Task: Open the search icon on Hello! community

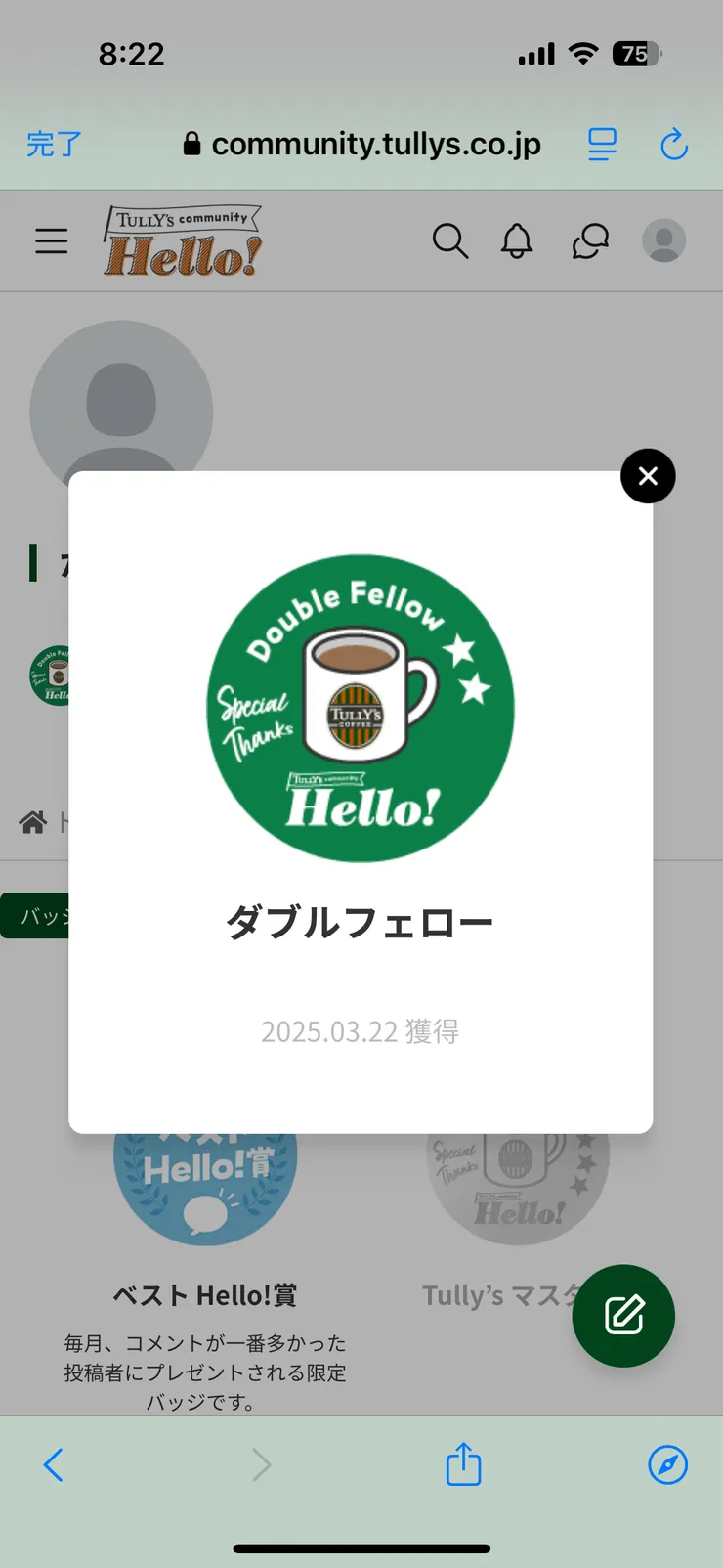Action: coord(450,241)
